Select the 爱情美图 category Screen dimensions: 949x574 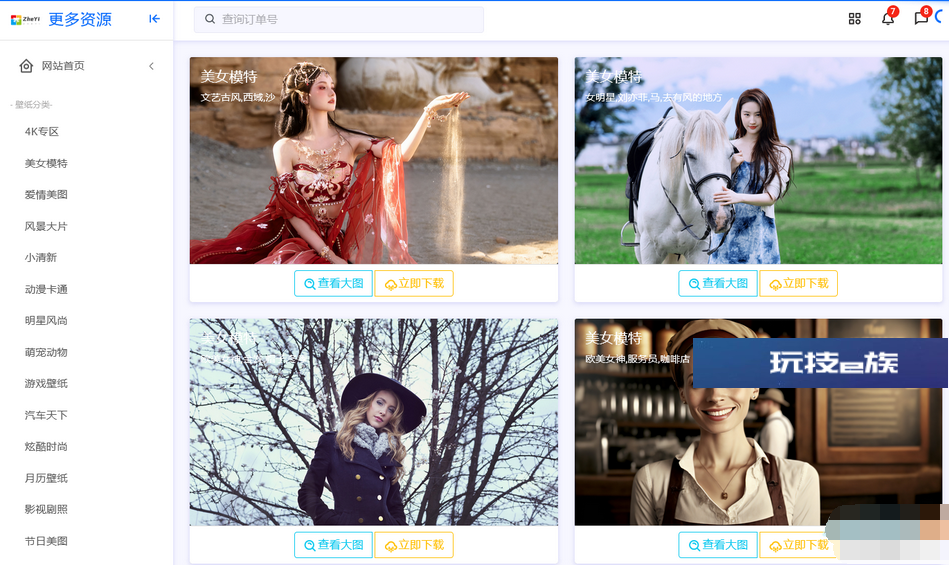coord(46,195)
